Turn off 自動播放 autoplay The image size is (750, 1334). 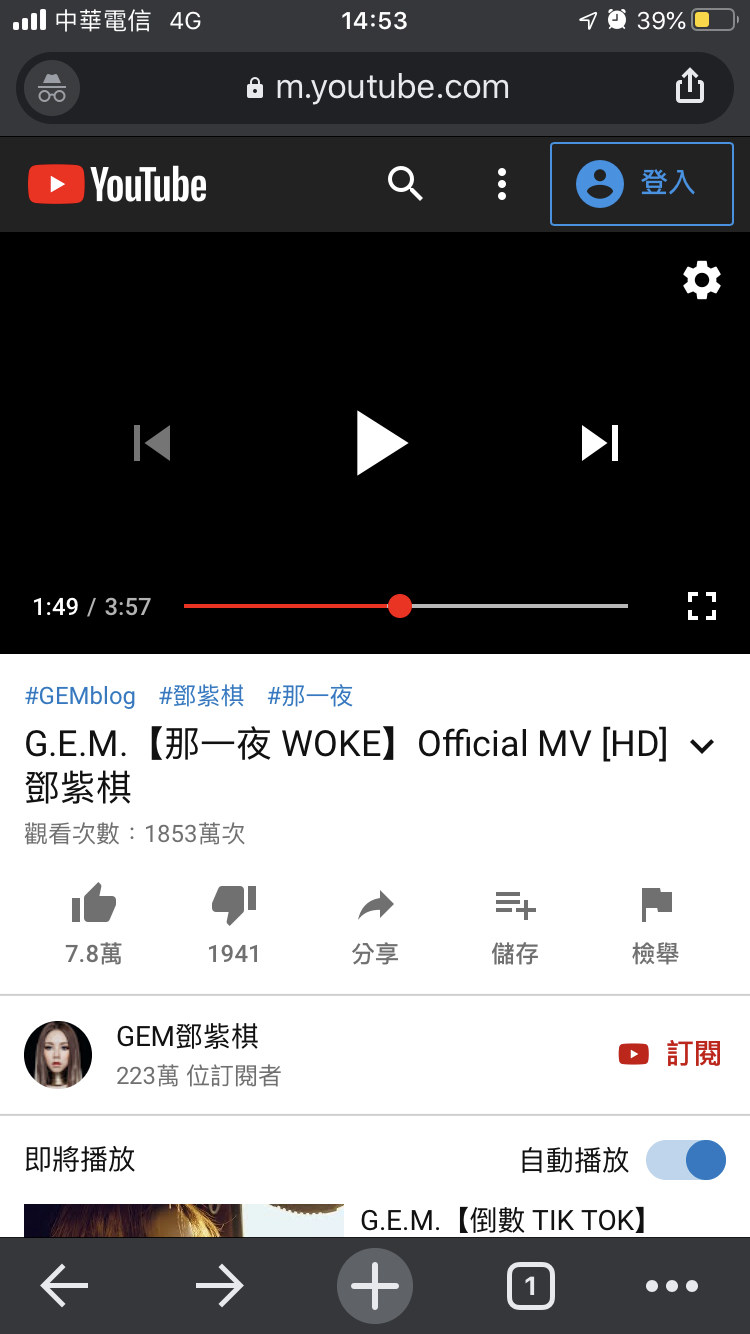tap(686, 1160)
